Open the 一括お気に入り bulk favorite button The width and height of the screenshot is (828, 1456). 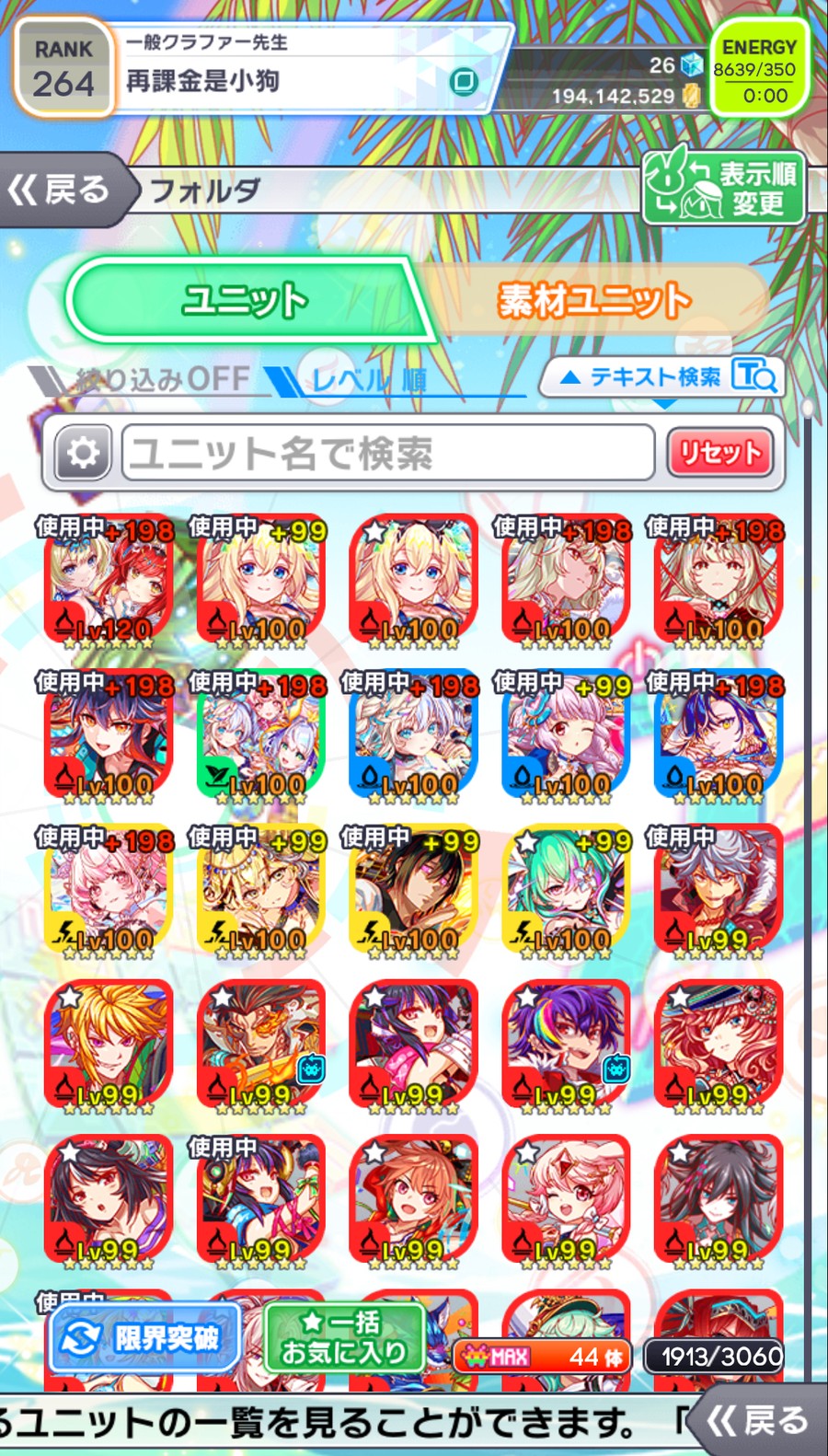343,1337
